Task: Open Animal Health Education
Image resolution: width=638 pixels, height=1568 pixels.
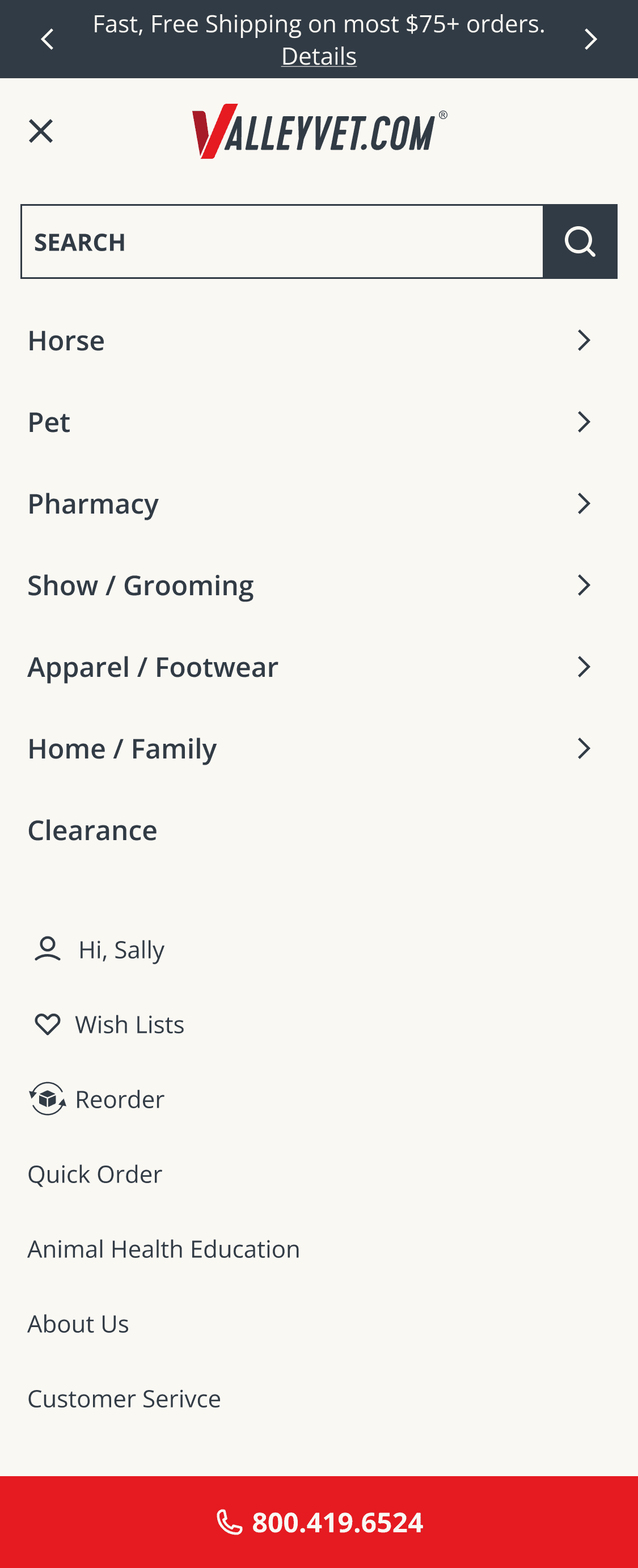Action: 164,1249
